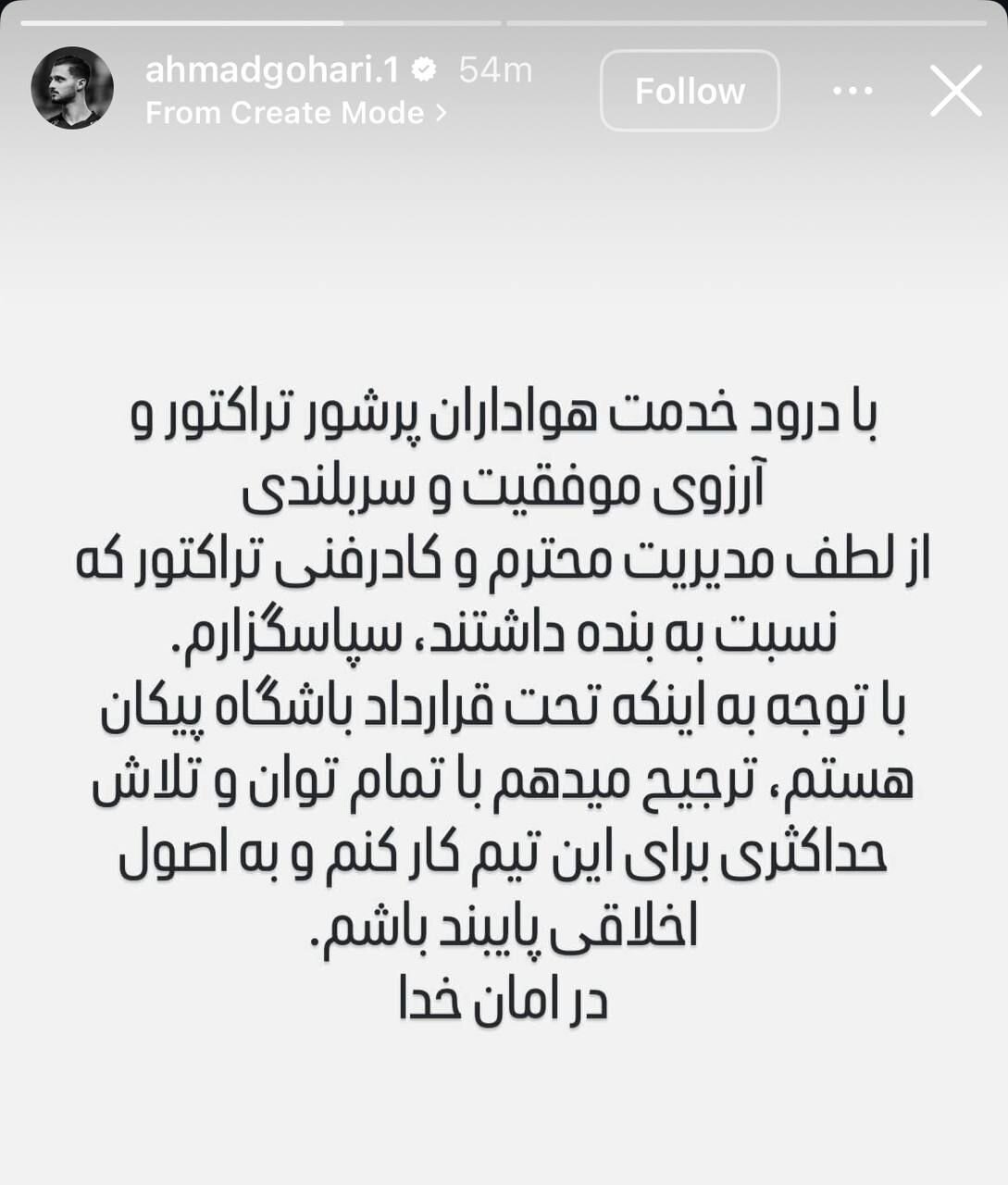Open the ahmadgohari.1 username link
Screen dimensions: 1008x1185
[x=278, y=67]
